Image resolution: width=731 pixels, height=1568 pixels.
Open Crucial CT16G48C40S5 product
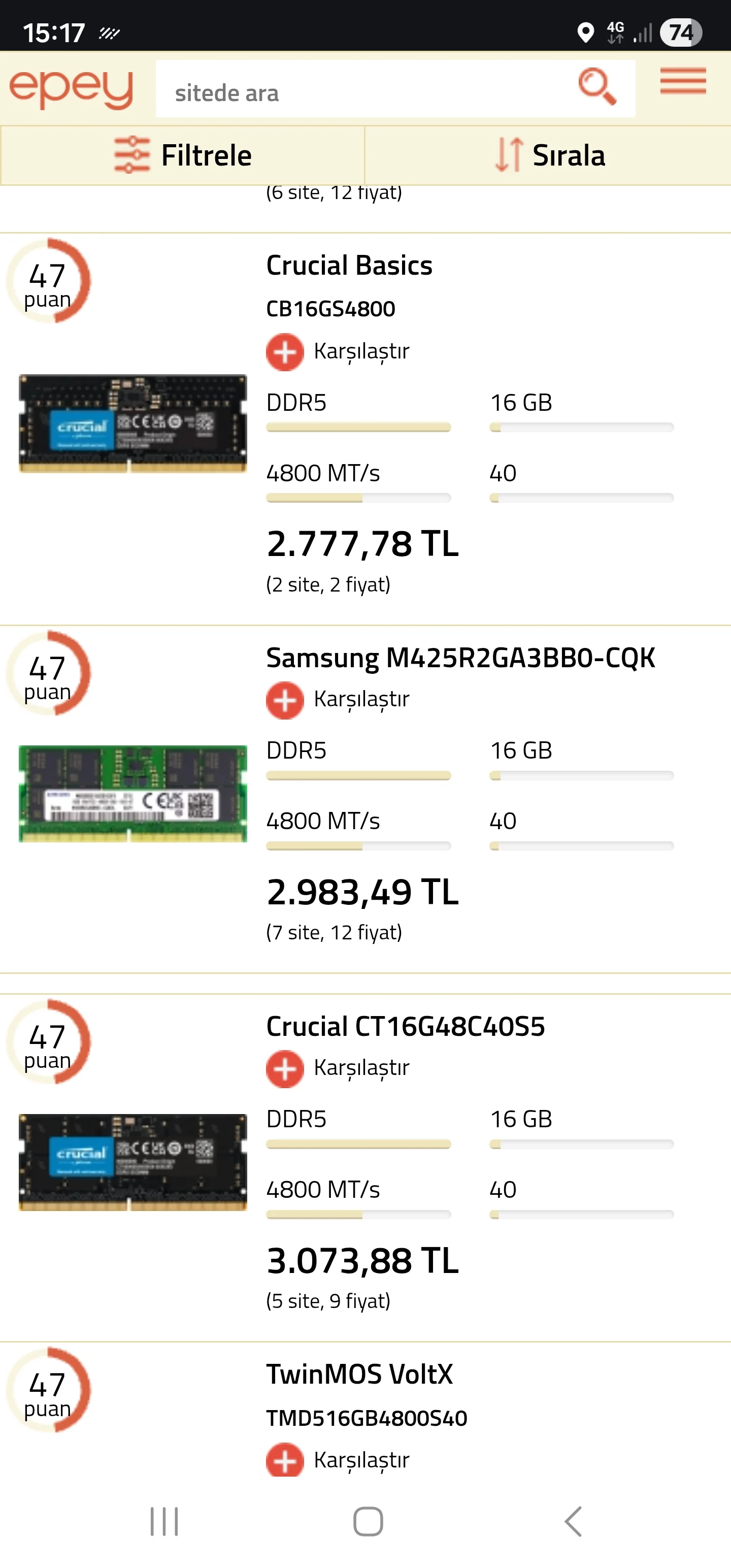click(x=406, y=1027)
